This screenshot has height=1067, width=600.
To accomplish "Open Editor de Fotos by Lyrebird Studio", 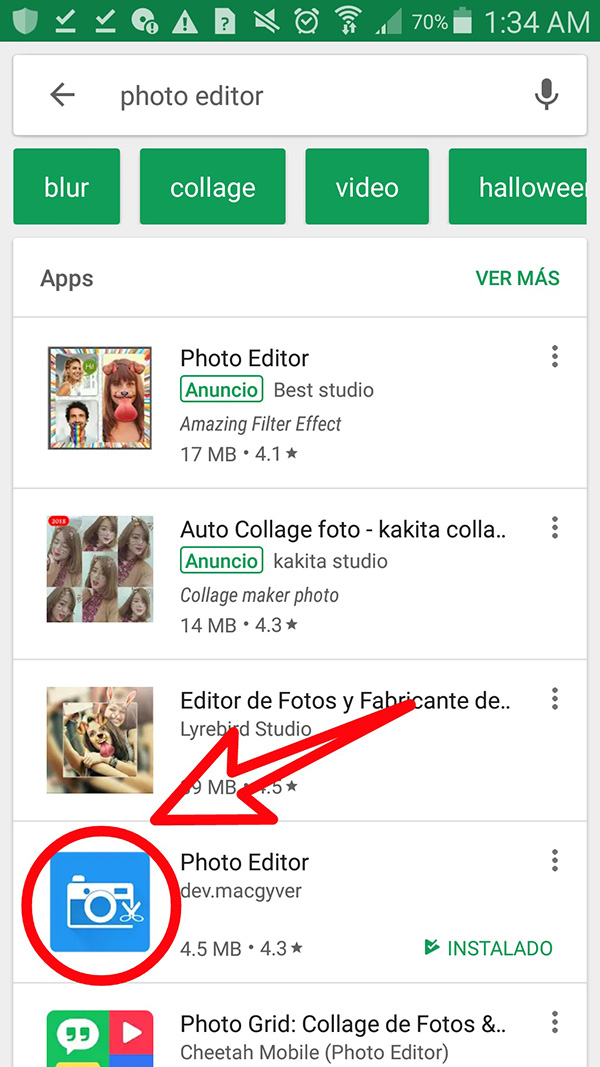I will (300, 740).
